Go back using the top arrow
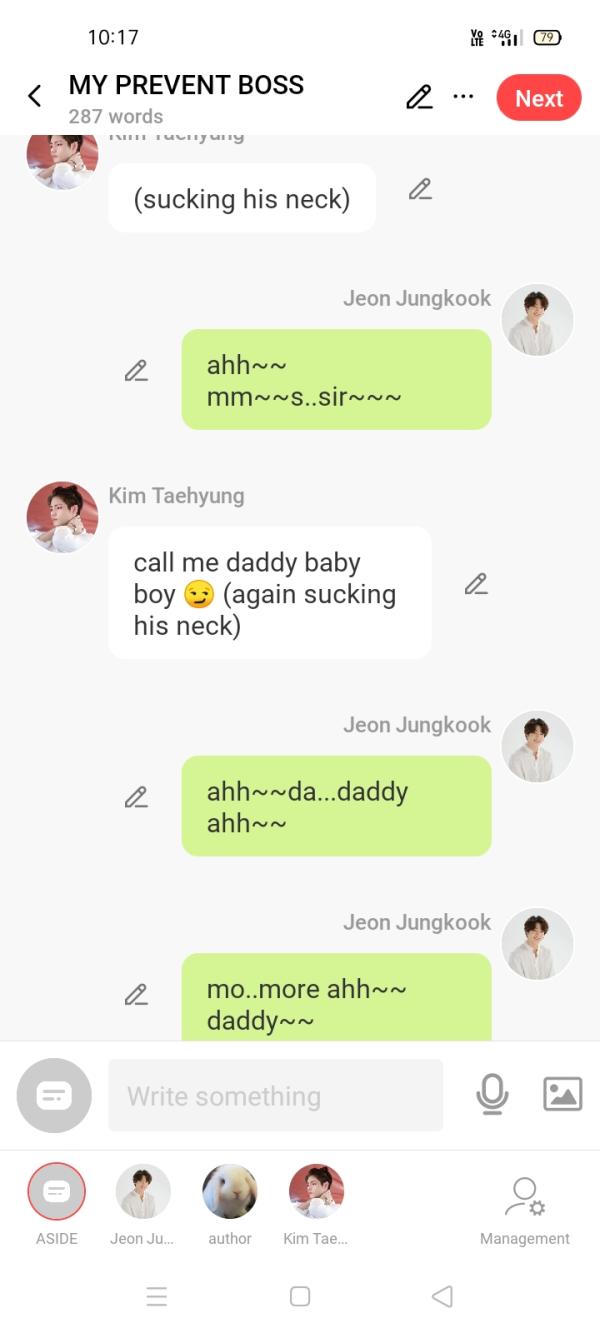The width and height of the screenshot is (600, 1333). [x=35, y=96]
